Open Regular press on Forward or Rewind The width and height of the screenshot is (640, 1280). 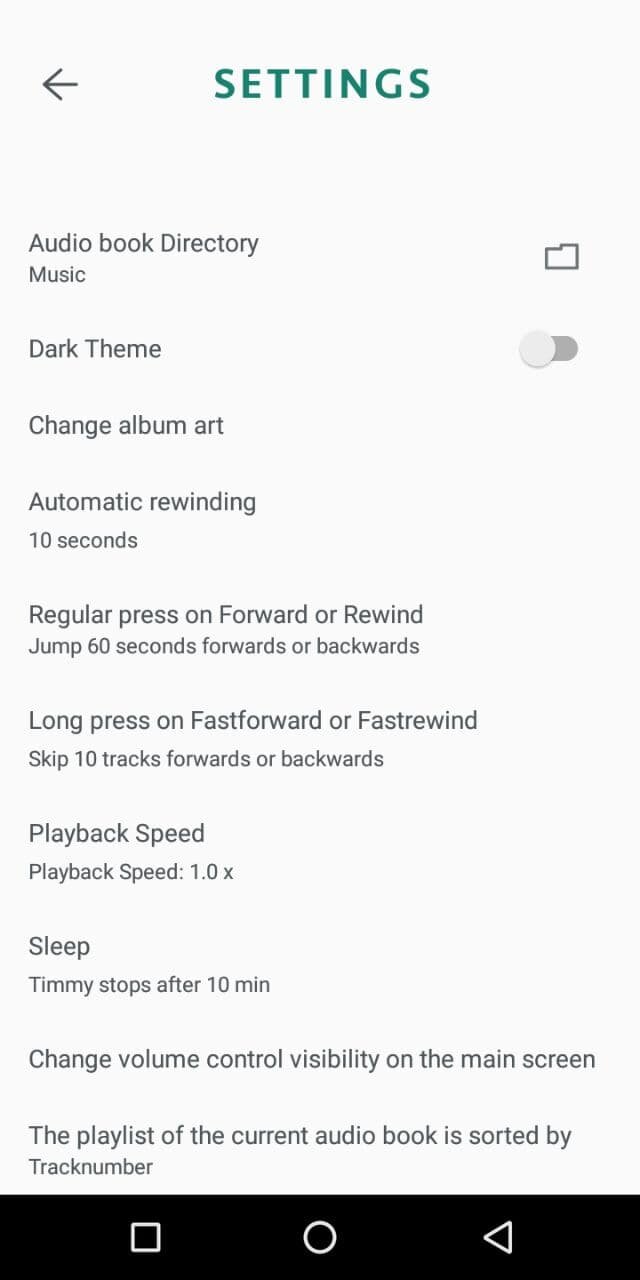coord(320,629)
